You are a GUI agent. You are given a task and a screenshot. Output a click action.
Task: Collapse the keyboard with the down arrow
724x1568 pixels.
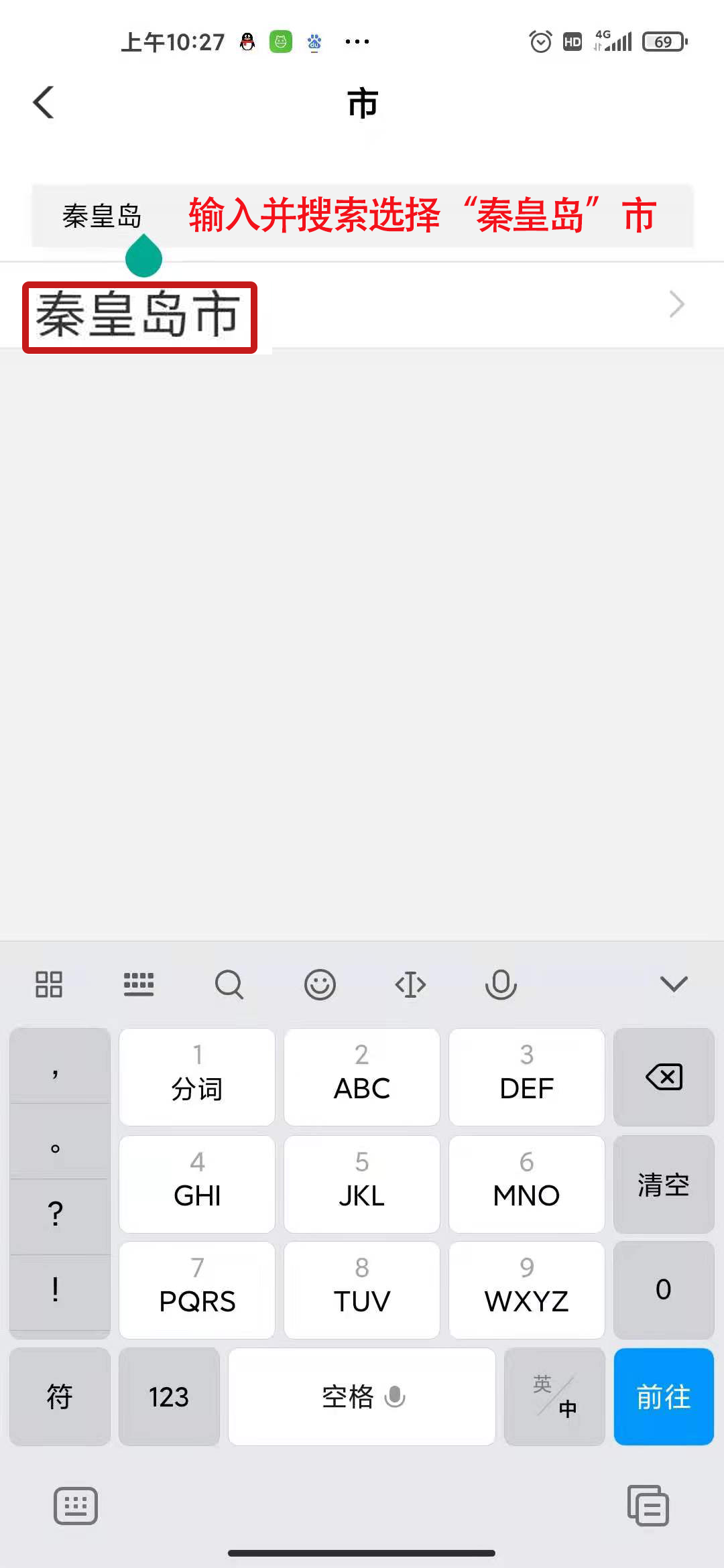click(x=674, y=984)
